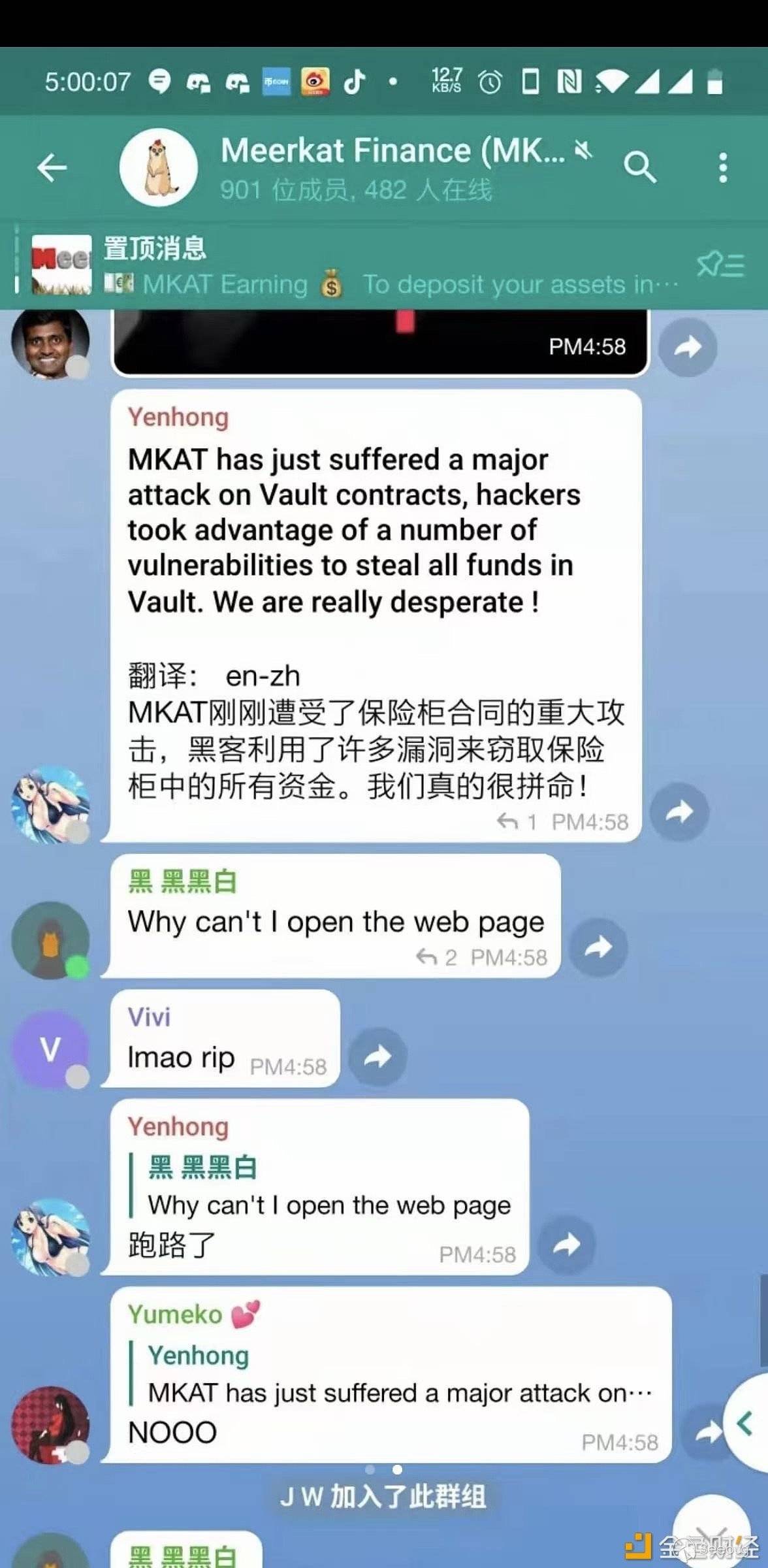Expand the side panel arrow at right edge
The height and width of the screenshot is (1568, 768).
coord(746,1423)
